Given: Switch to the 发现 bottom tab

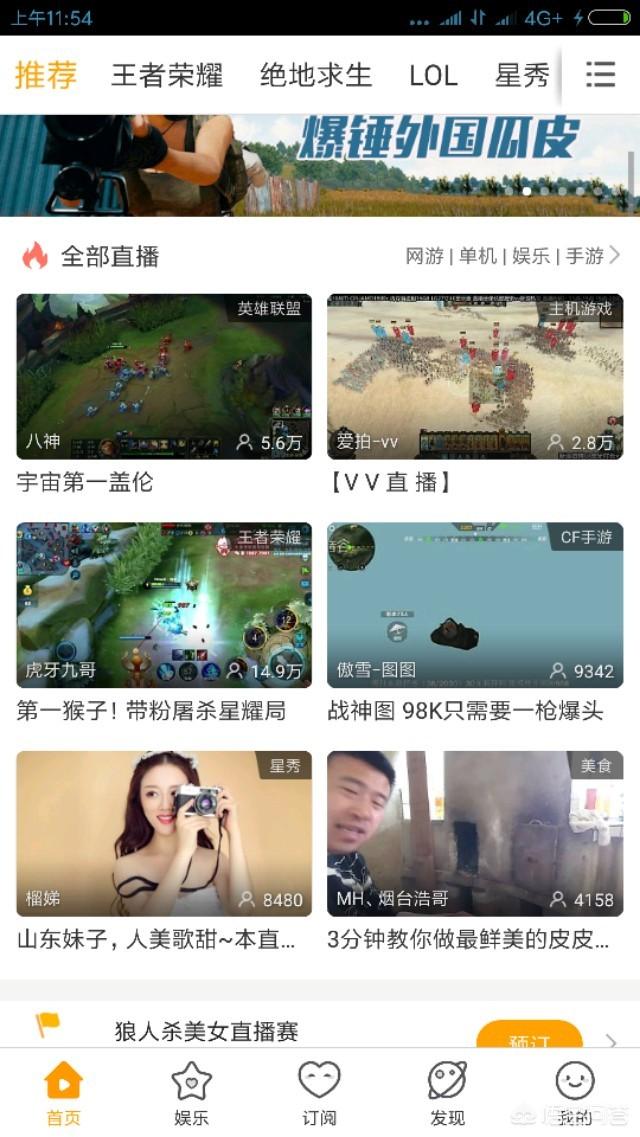Looking at the screenshot, I should pyautogui.click(x=447, y=1094).
